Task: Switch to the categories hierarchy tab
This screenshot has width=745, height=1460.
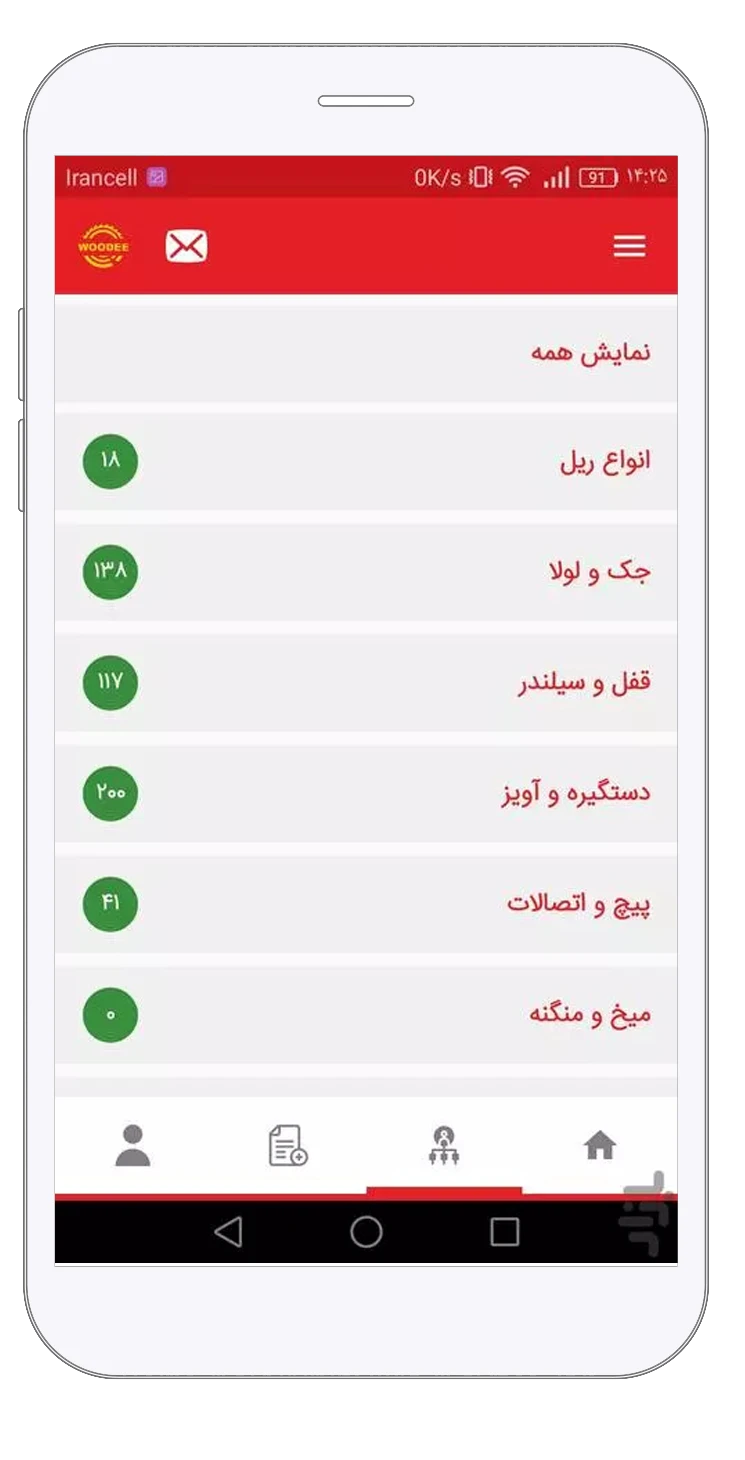Action: 444,1145
